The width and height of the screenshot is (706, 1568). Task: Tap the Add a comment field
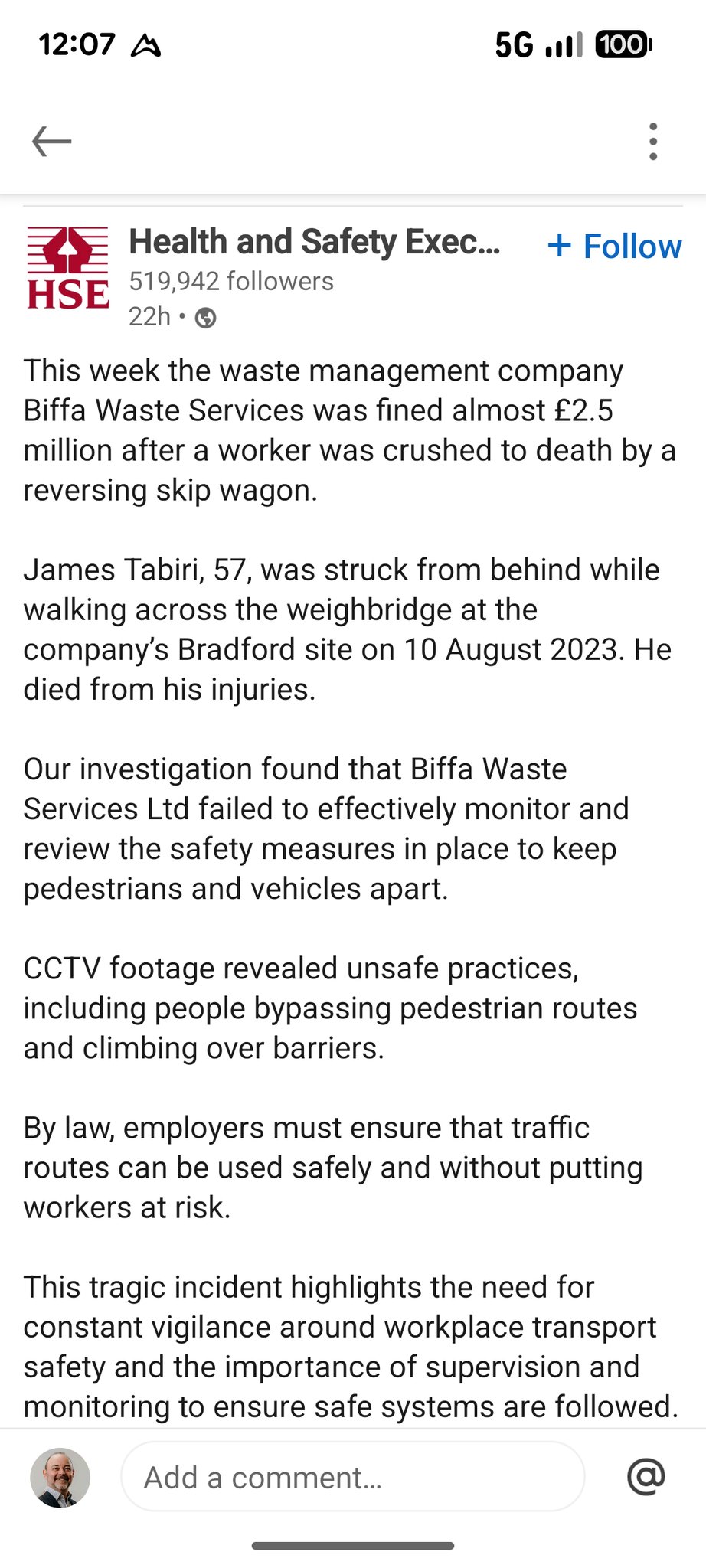(x=353, y=1477)
